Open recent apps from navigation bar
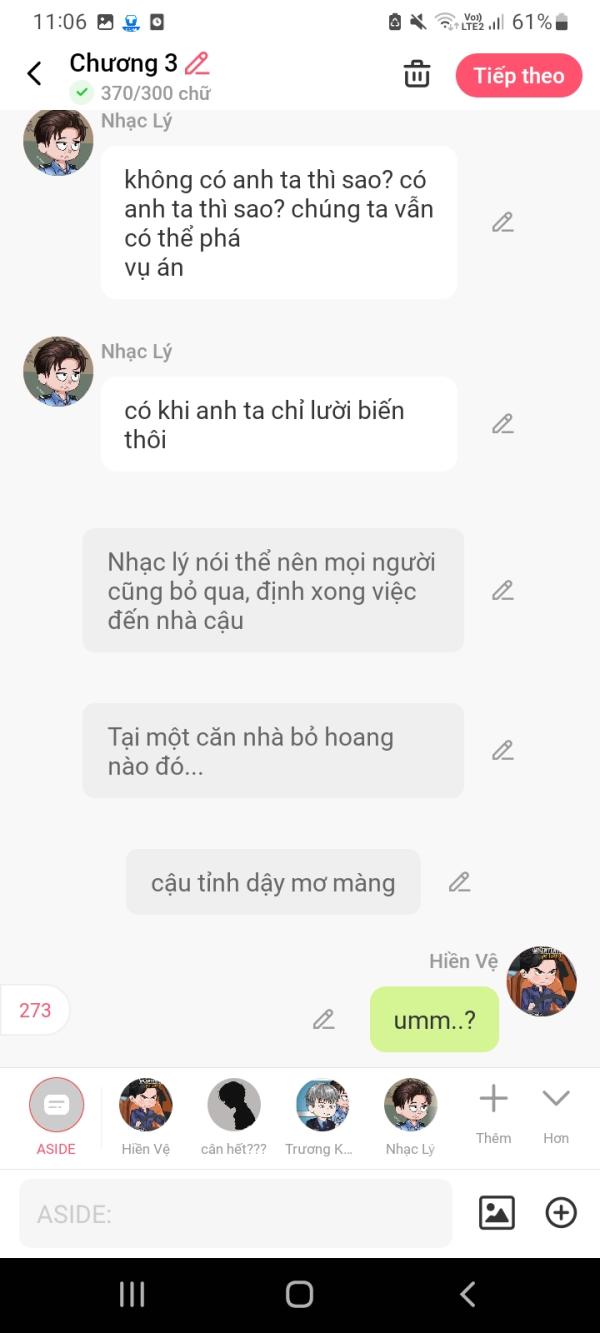This screenshot has height=1333, width=600. click(132, 1294)
